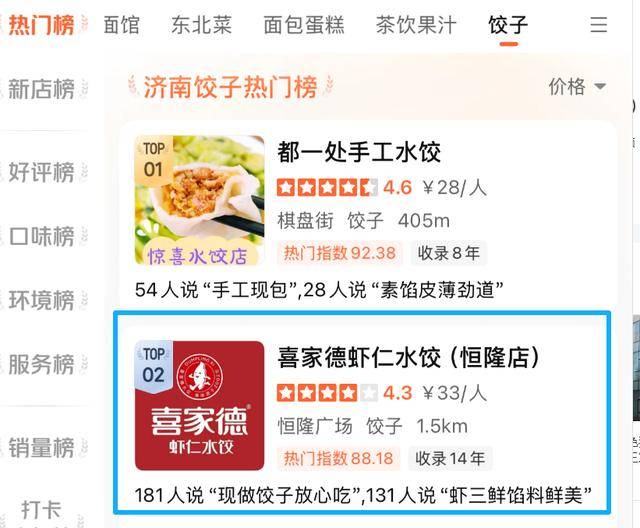Switch to 茶饮果汁 category
Screen dimensions: 640x528
tap(416, 25)
